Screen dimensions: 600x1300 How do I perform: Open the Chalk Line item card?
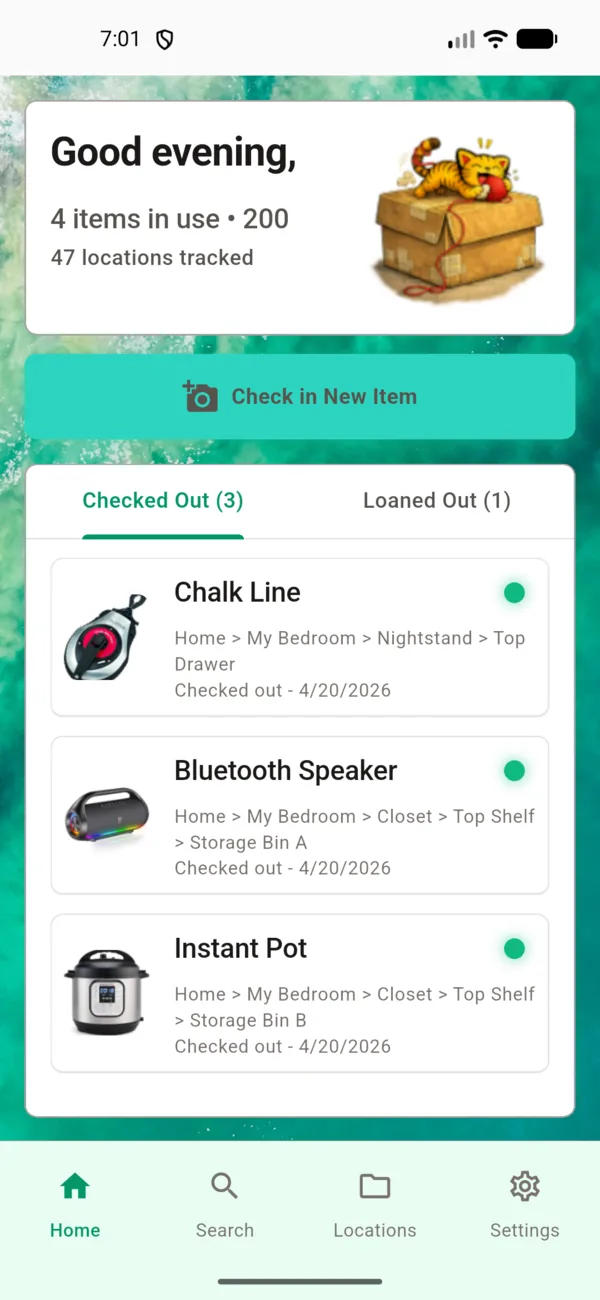[x=300, y=637]
